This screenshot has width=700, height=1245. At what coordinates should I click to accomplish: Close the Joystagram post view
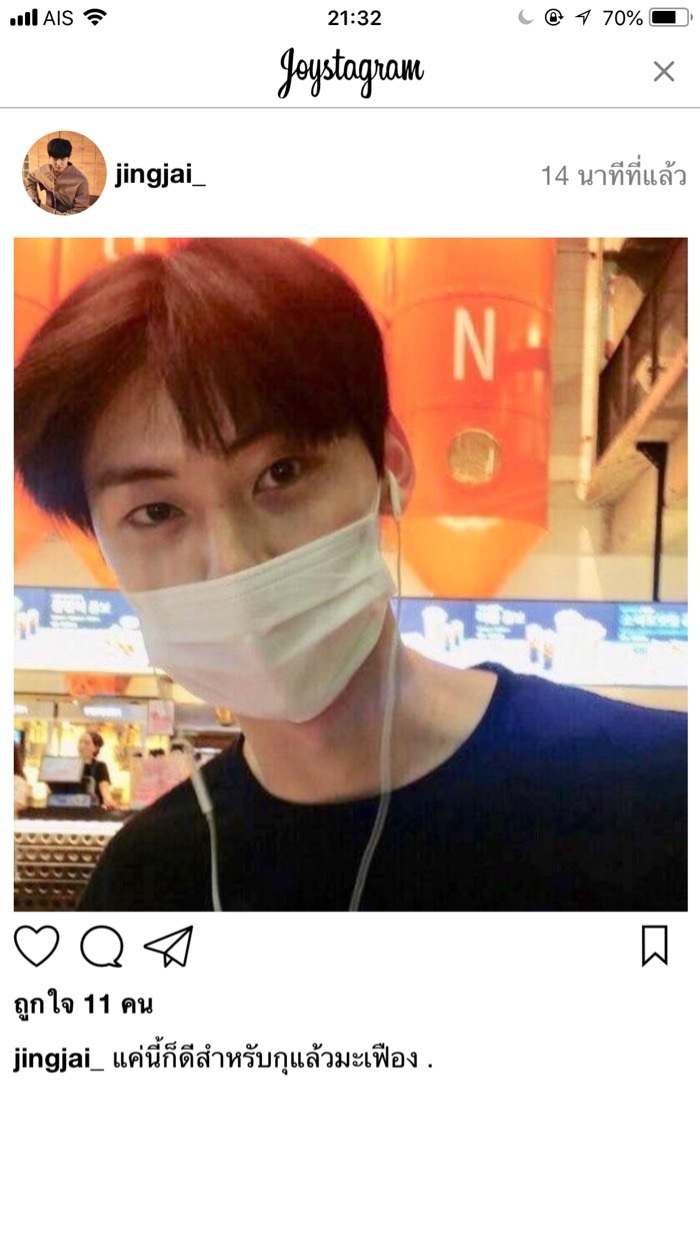coord(664,71)
